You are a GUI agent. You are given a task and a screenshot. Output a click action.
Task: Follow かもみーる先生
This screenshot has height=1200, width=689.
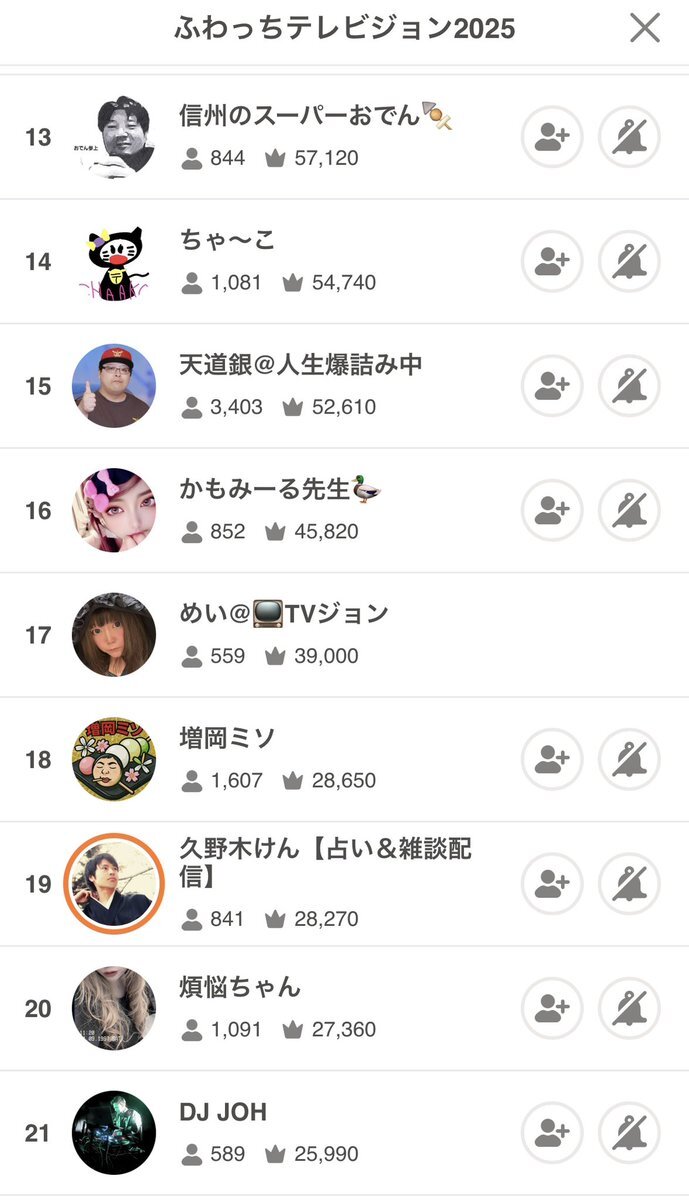pos(552,511)
